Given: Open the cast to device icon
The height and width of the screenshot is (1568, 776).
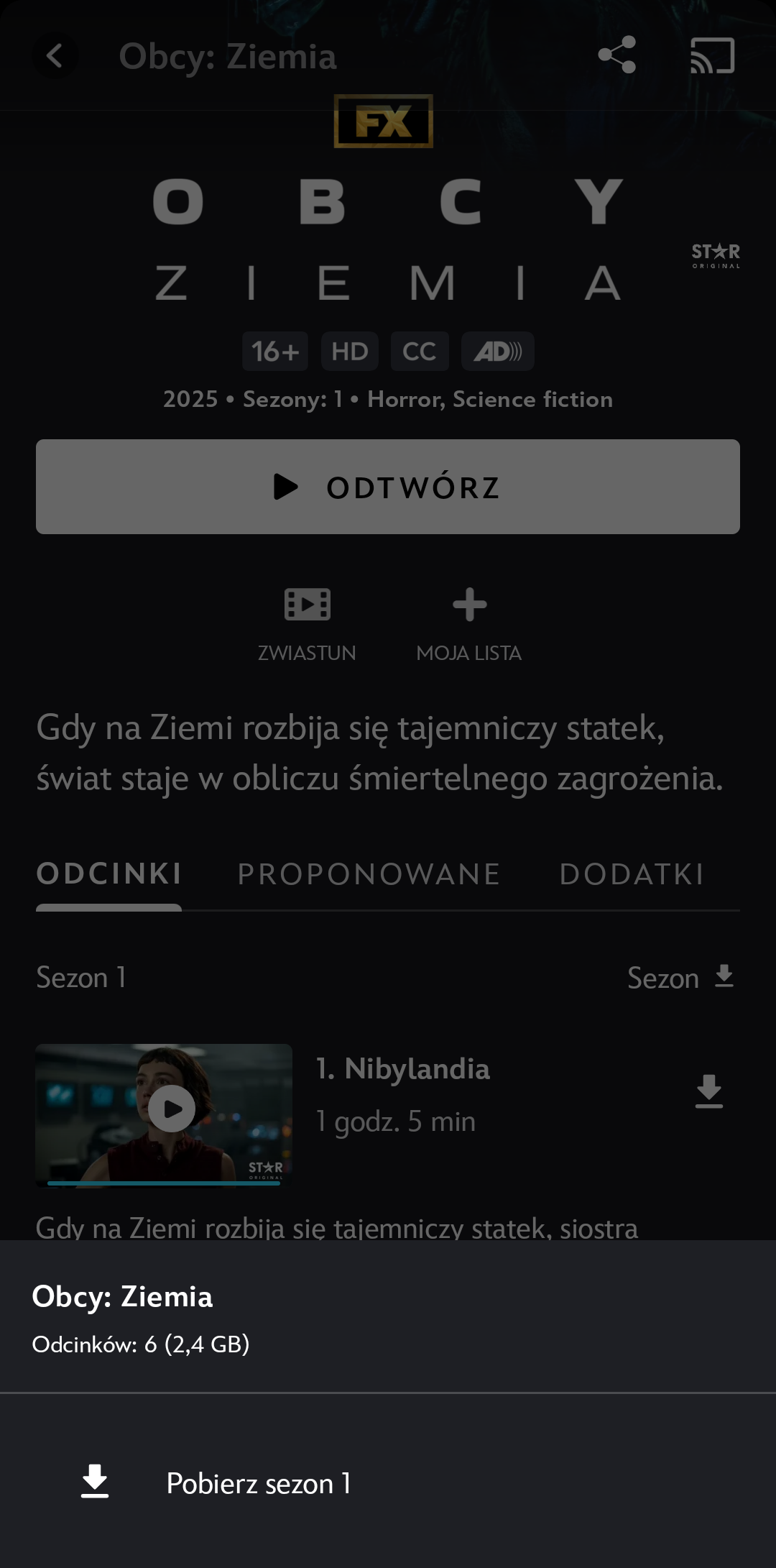Looking at the screenshot, I should click(712, 56).
